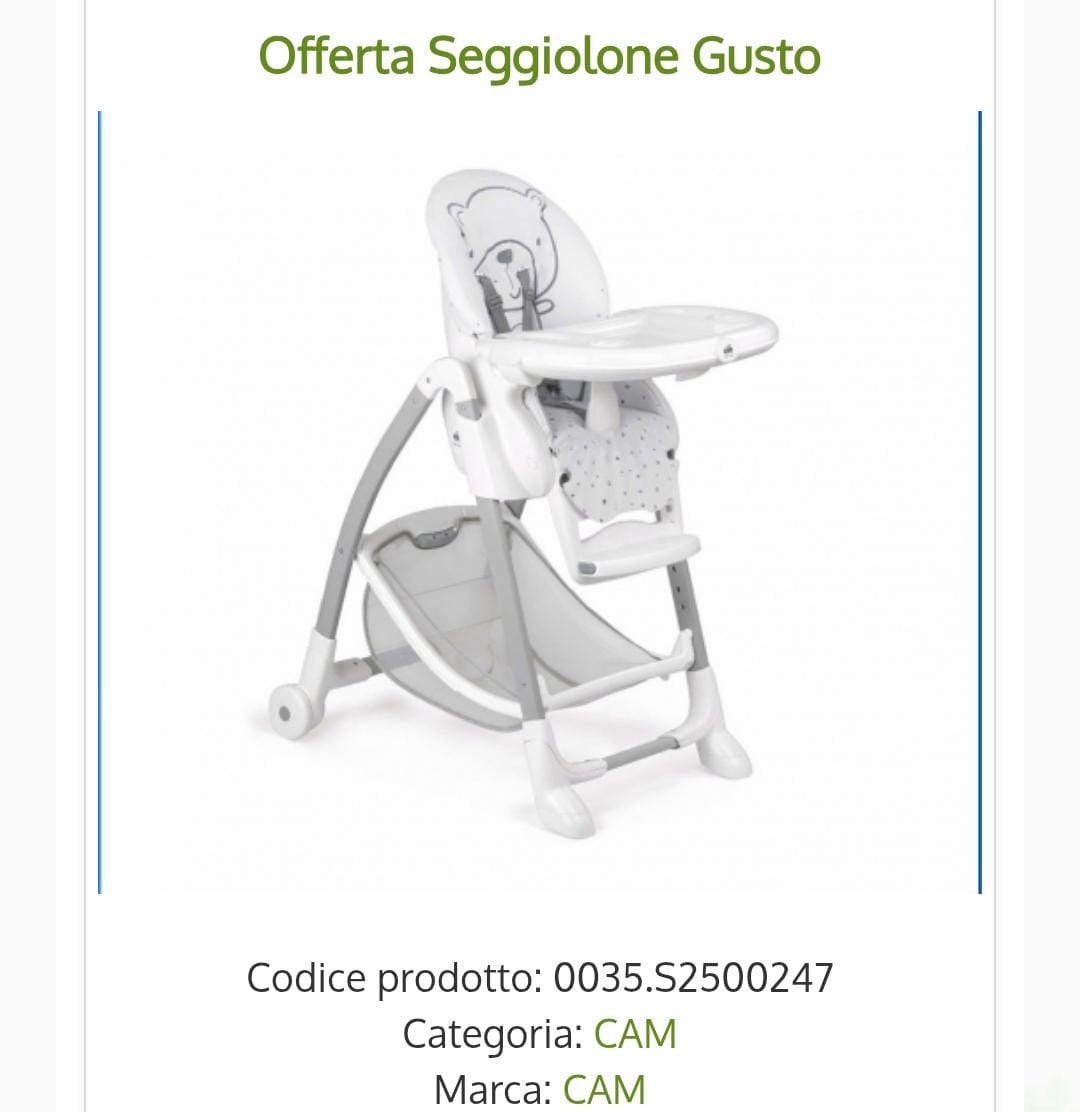Open the CAM link next to Categoria
The image size is (1080, 1112).
click(635, 1033)
